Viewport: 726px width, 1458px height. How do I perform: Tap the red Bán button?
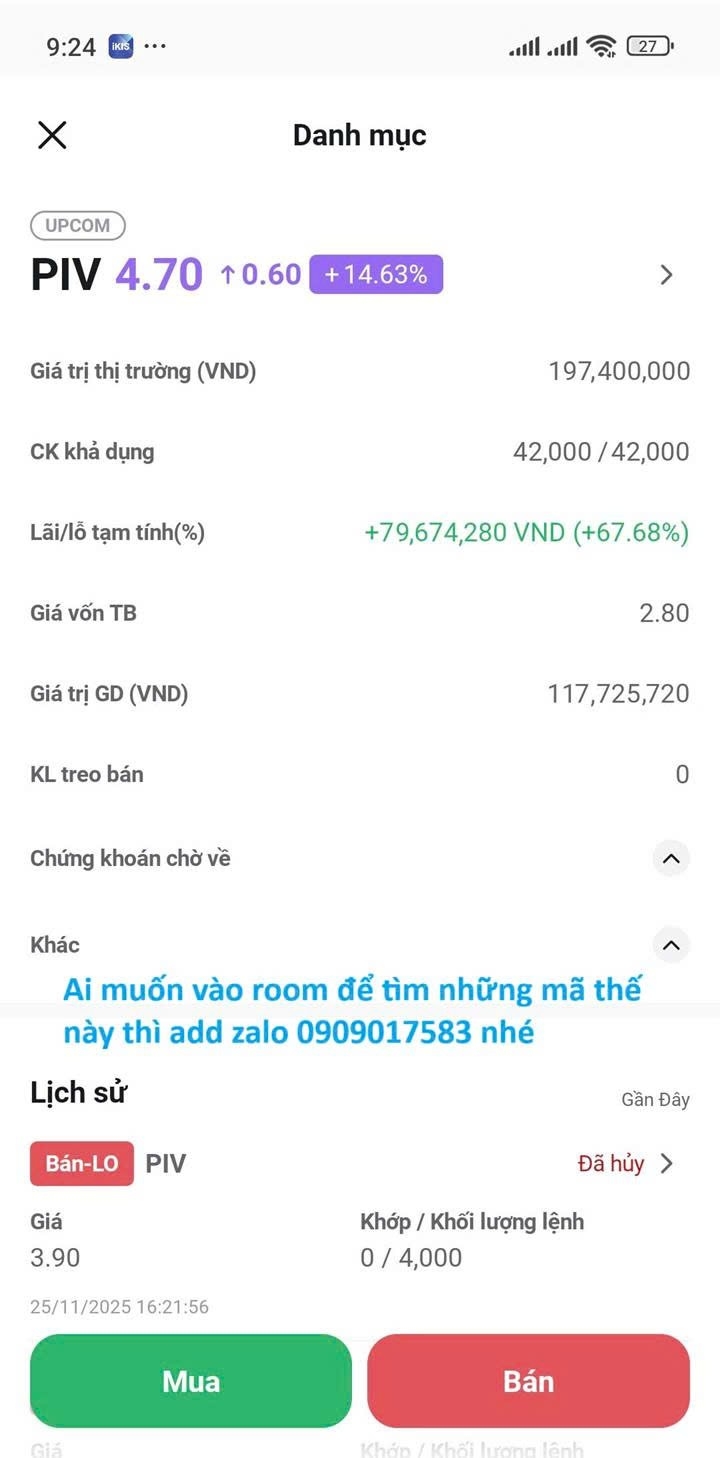pyautogui.click(x=528, y=1381)
